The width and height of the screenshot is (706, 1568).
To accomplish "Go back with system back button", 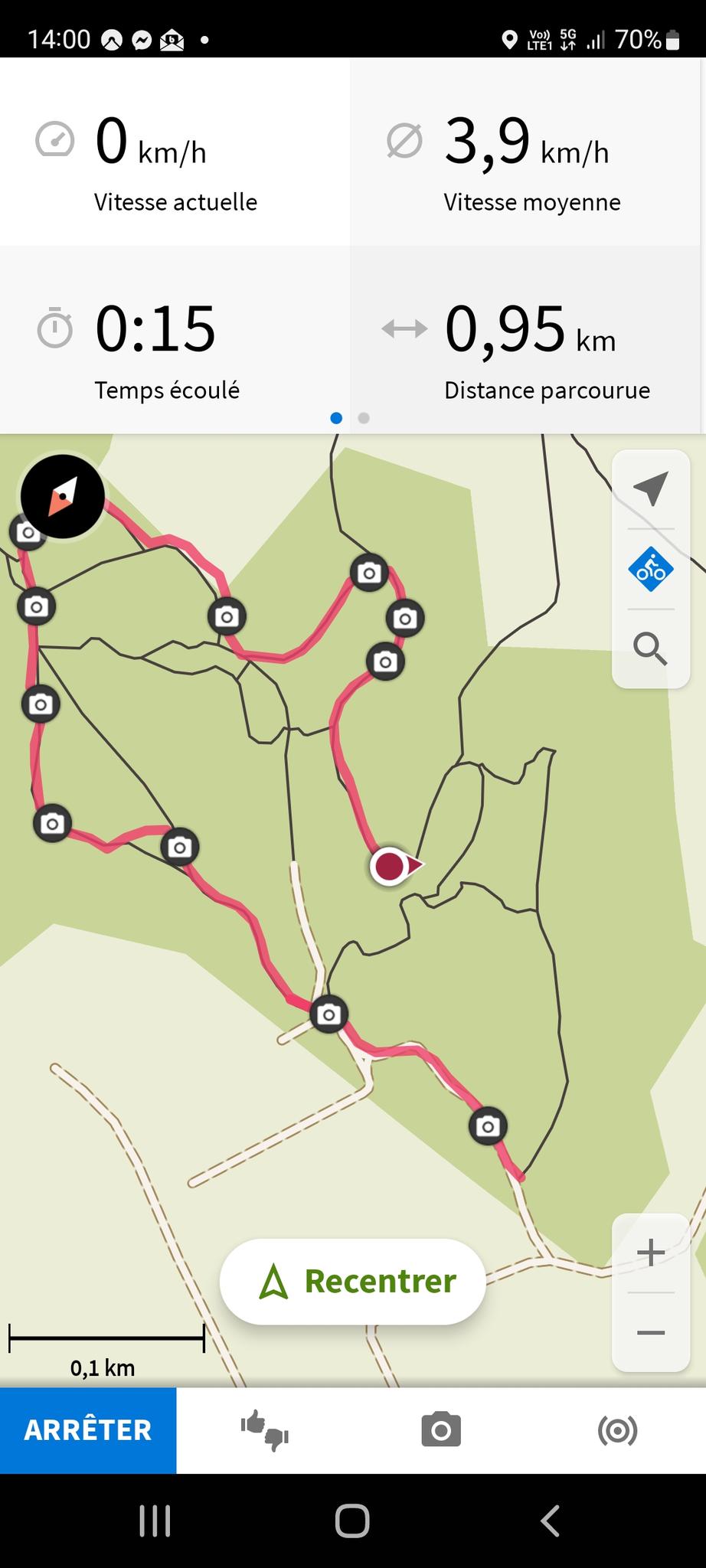I will pos(550,1521).
